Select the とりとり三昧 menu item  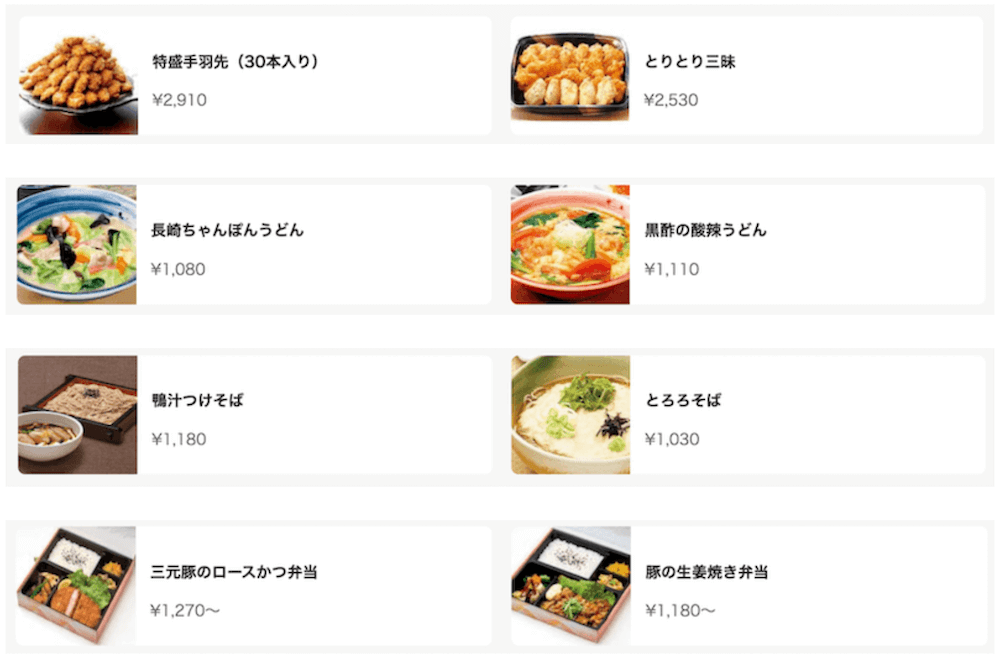point(746,76)
